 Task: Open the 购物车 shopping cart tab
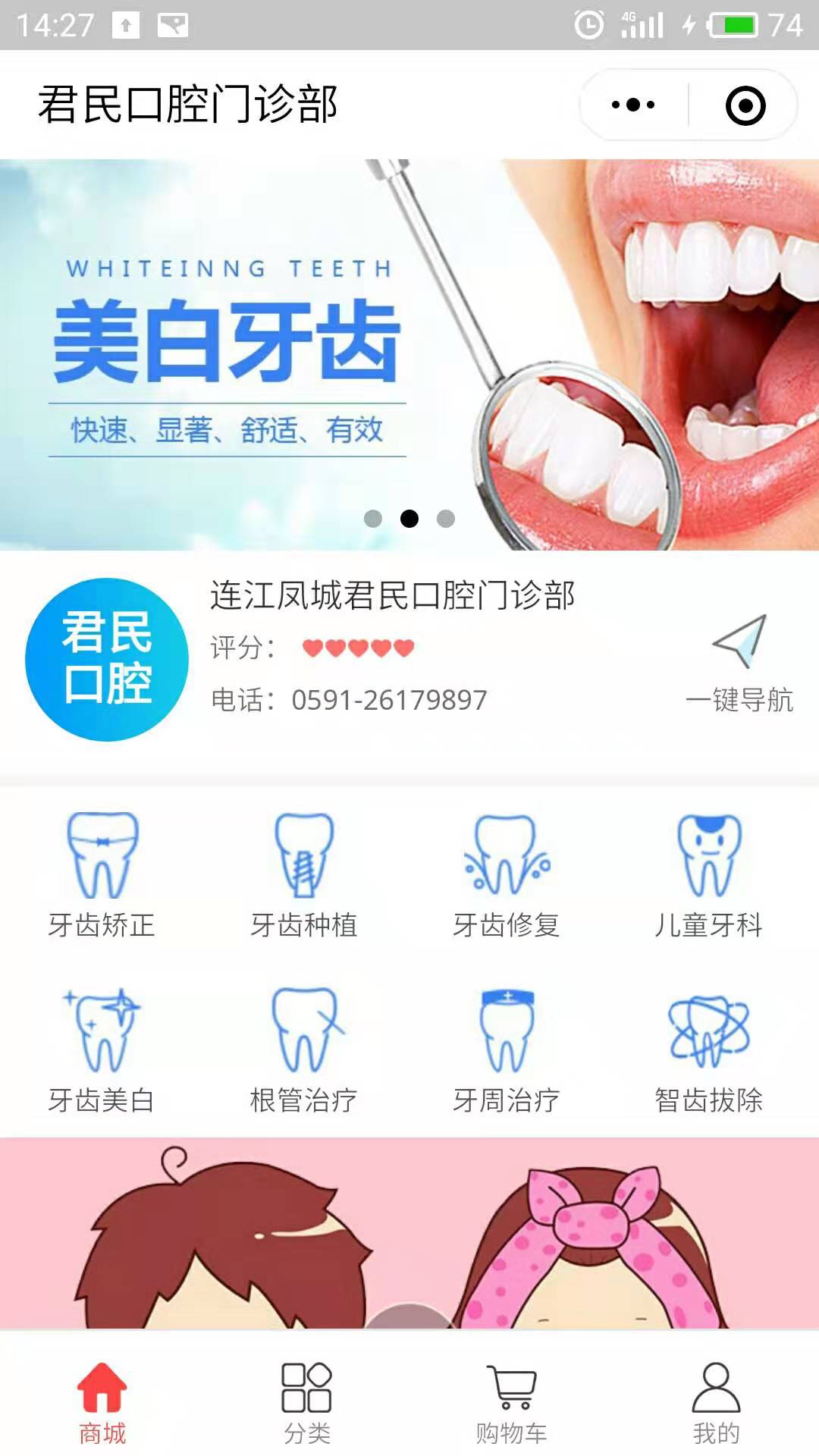[512, 1403]
